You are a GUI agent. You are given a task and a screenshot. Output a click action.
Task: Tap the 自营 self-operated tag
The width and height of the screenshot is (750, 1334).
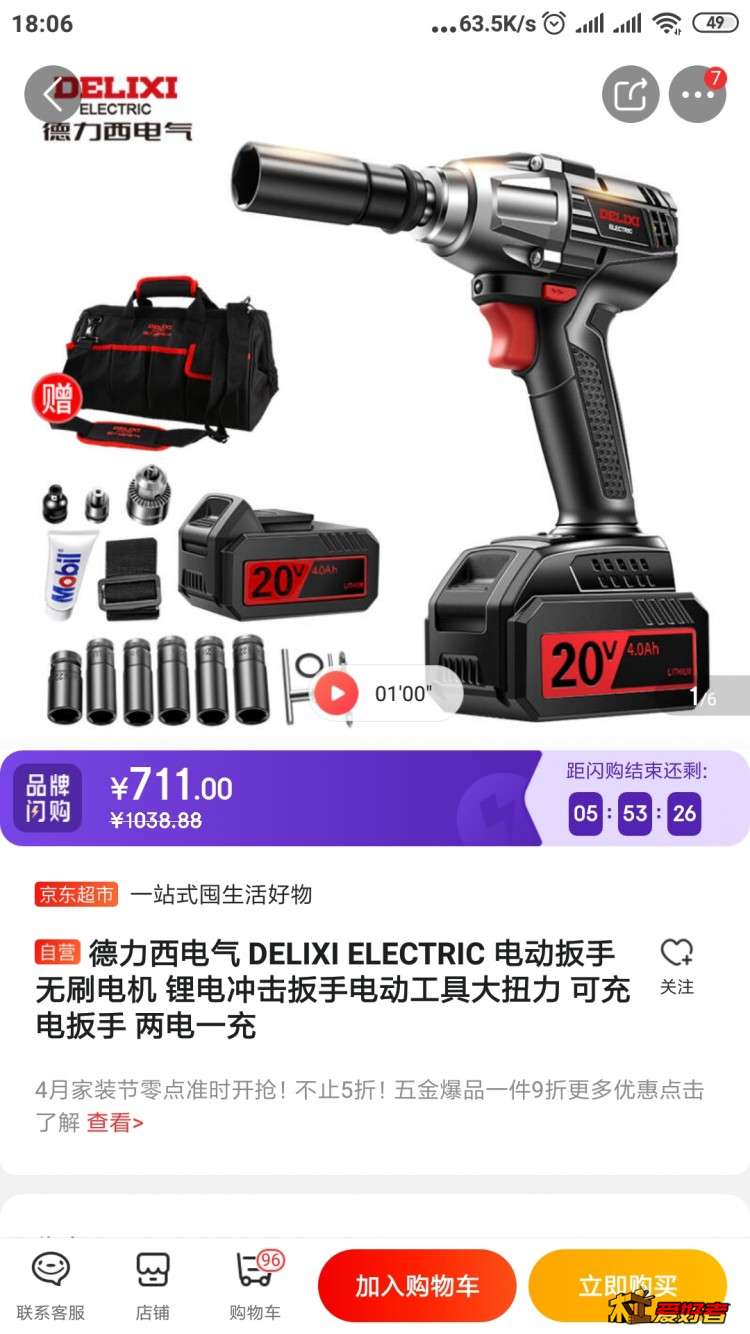[x=58, y=953]
